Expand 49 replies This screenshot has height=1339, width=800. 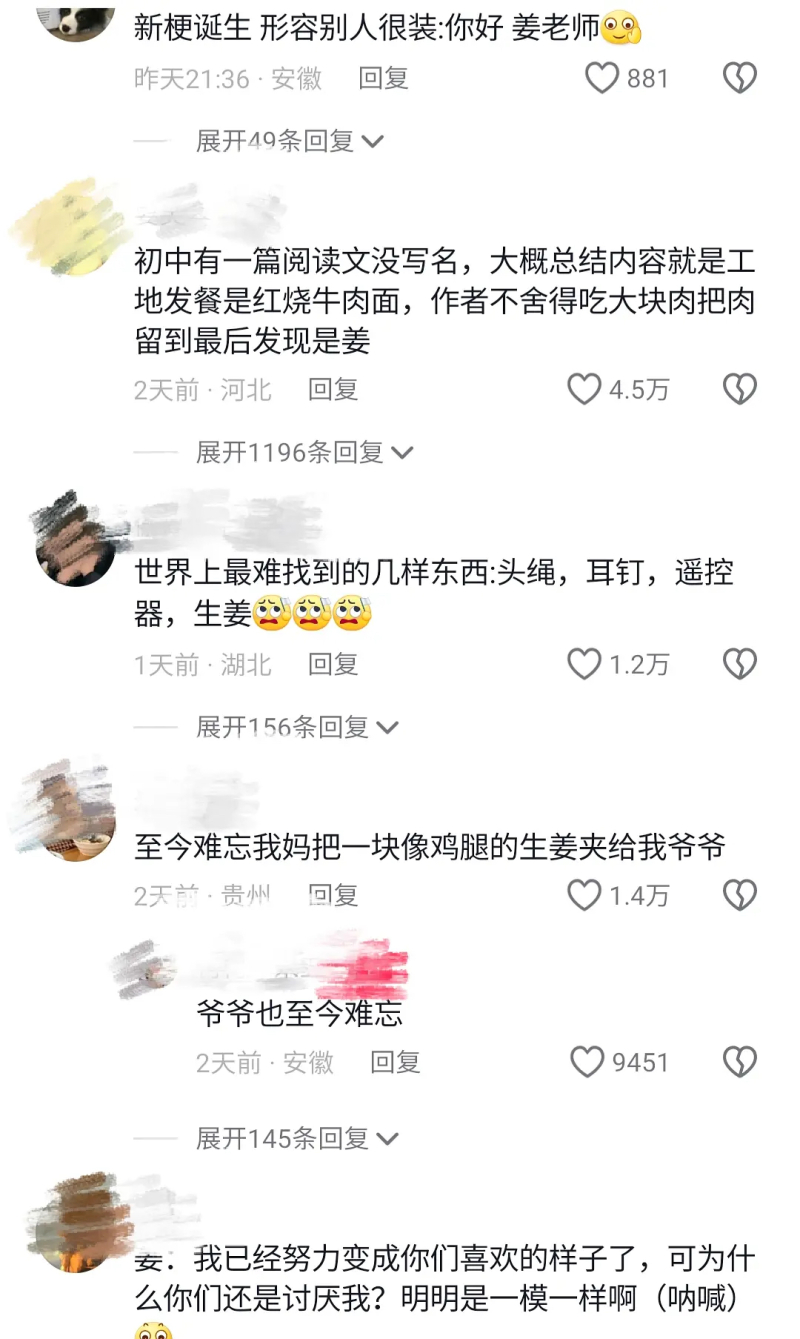click(289, 141)
